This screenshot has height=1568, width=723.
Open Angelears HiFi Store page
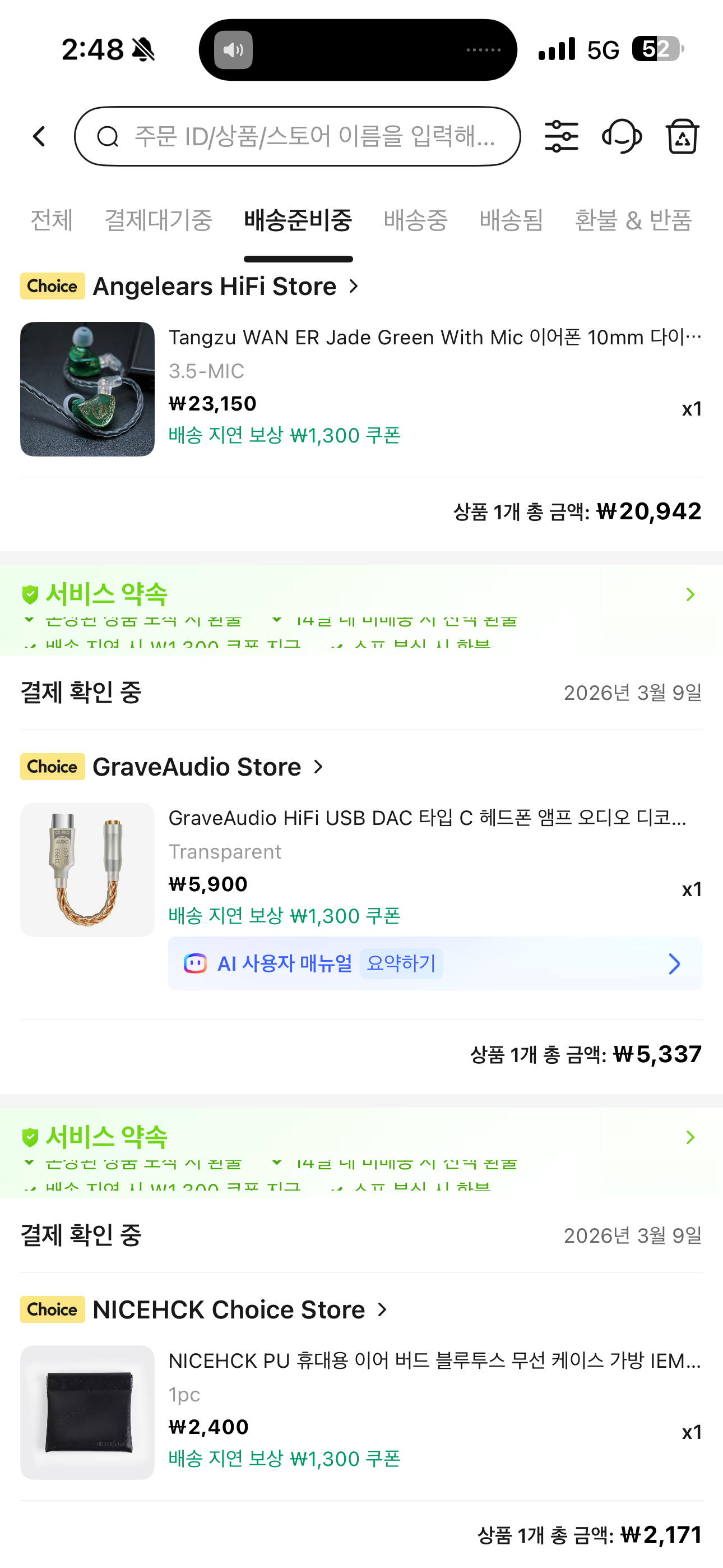click(x=226, y=286)
